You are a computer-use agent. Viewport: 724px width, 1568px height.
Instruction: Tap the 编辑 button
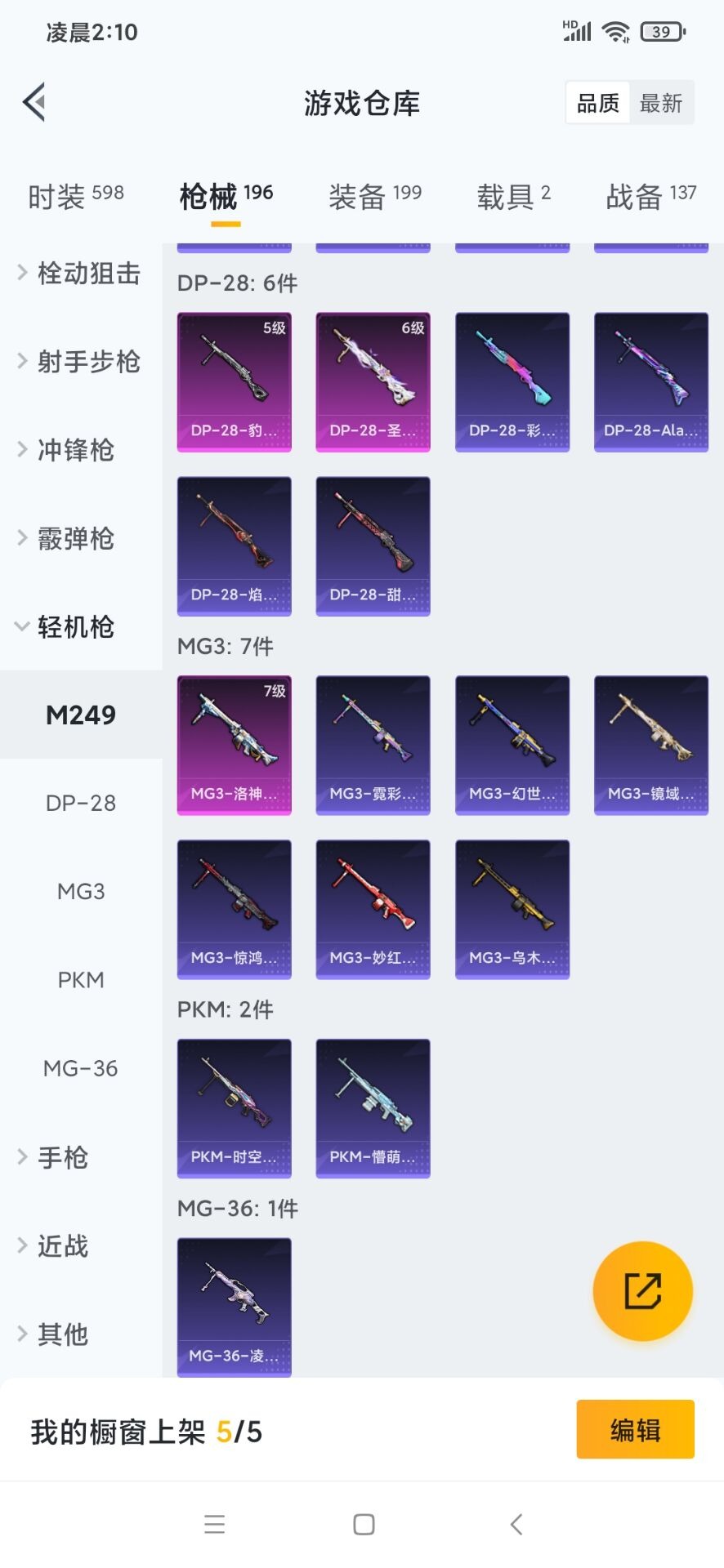click(636, 1430)
